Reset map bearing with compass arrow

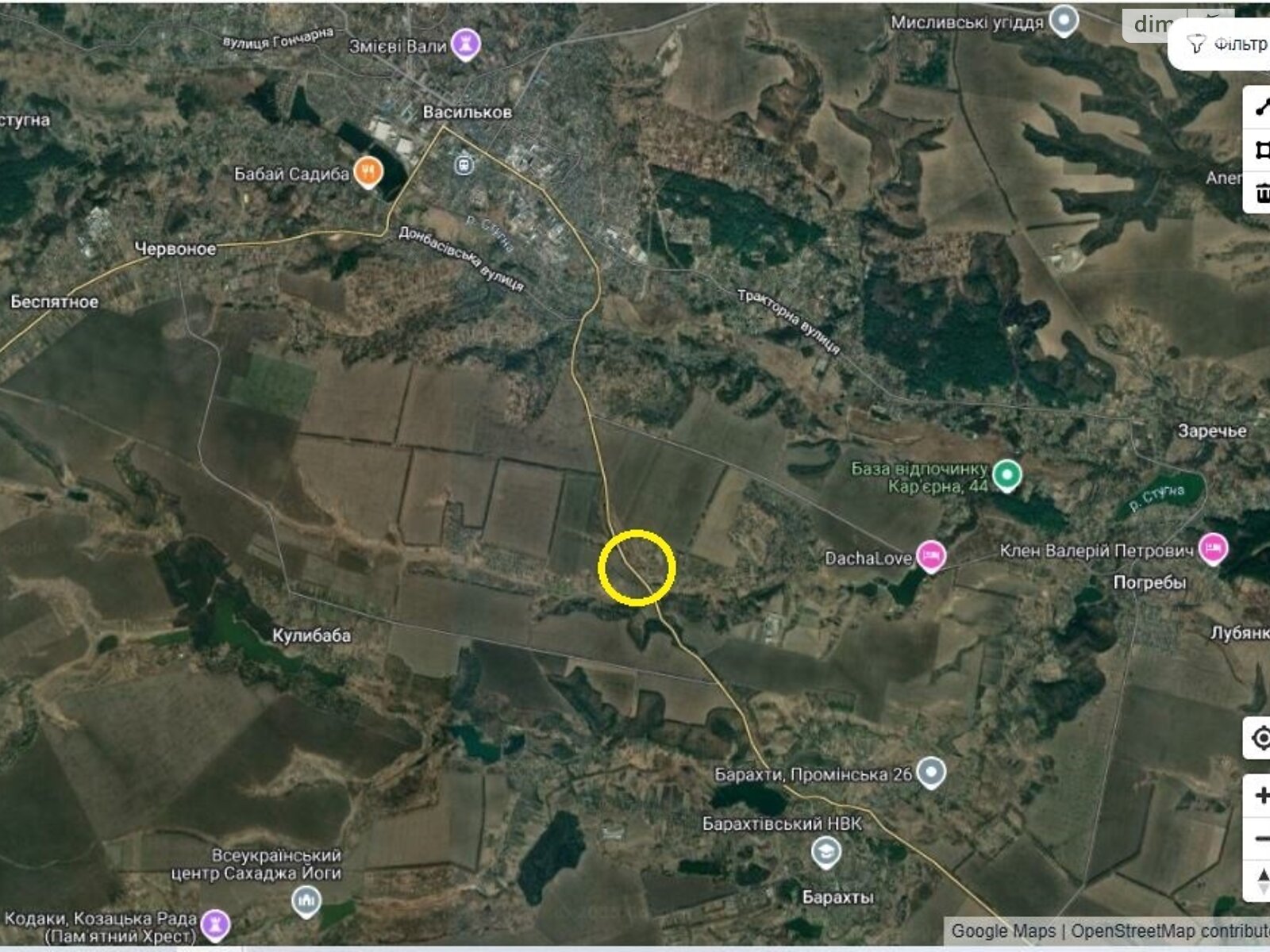1261,881
